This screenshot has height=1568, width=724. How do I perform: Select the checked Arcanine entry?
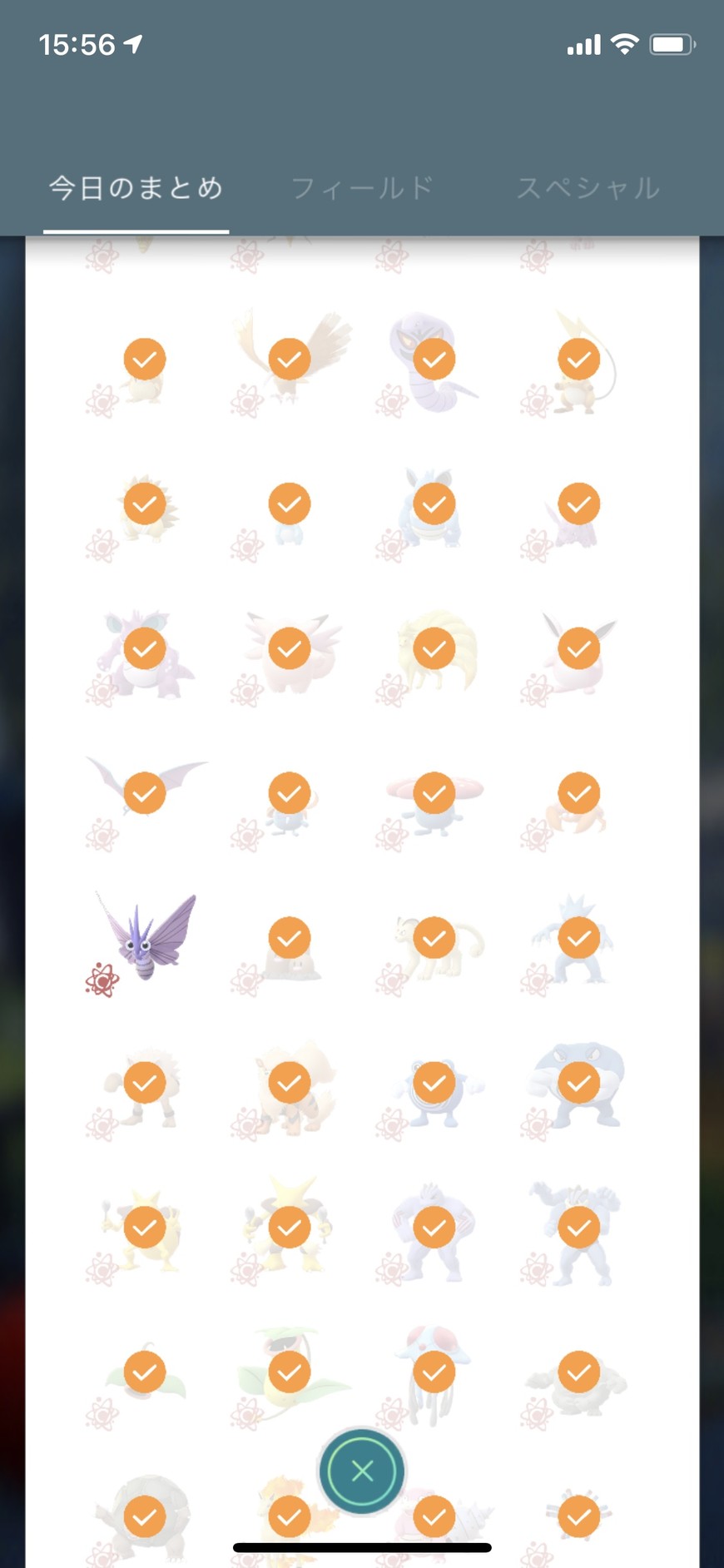(290, 1083)
